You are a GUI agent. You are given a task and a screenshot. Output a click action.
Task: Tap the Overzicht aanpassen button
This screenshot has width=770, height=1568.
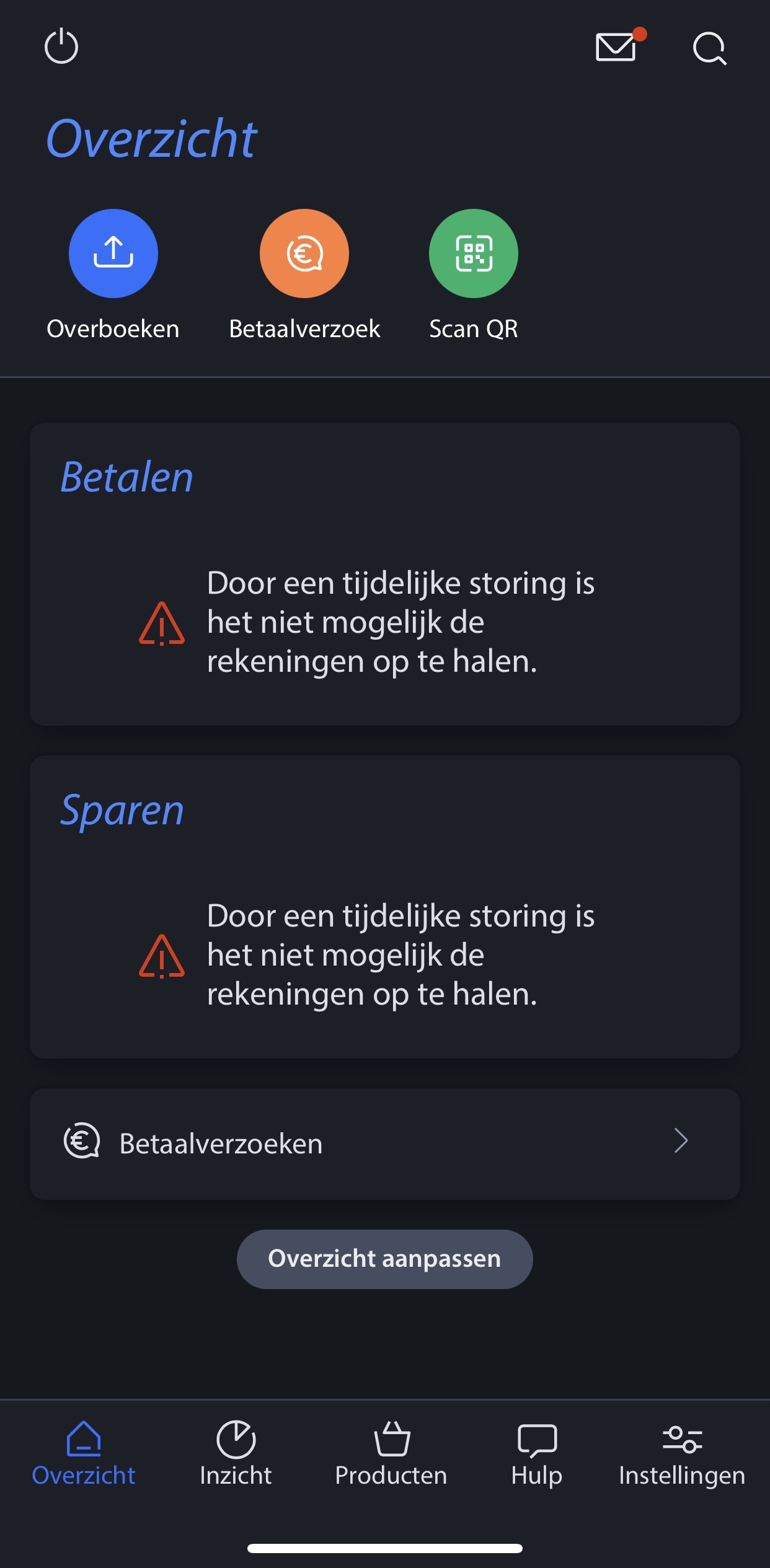tap(385, 1259)
